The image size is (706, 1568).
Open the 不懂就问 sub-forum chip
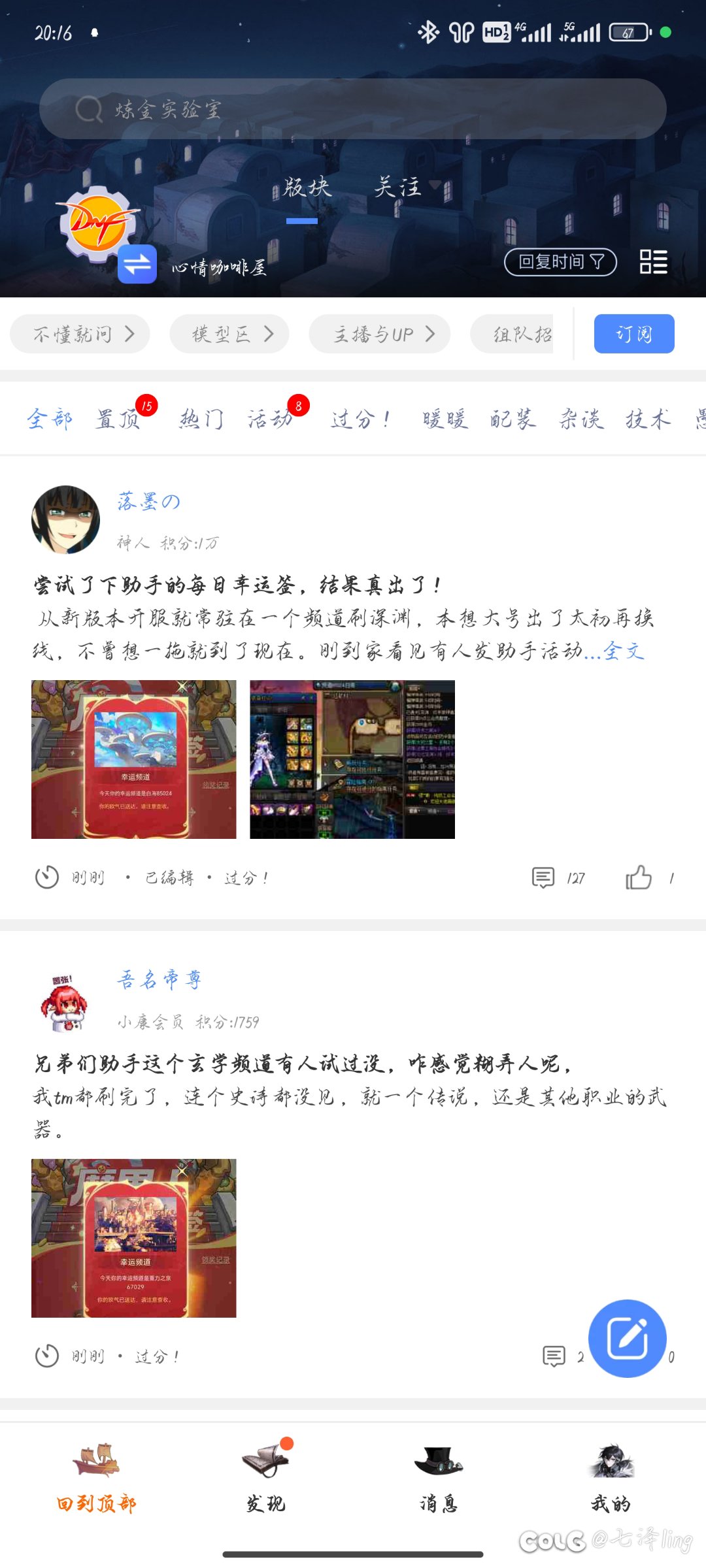[80, 334]
